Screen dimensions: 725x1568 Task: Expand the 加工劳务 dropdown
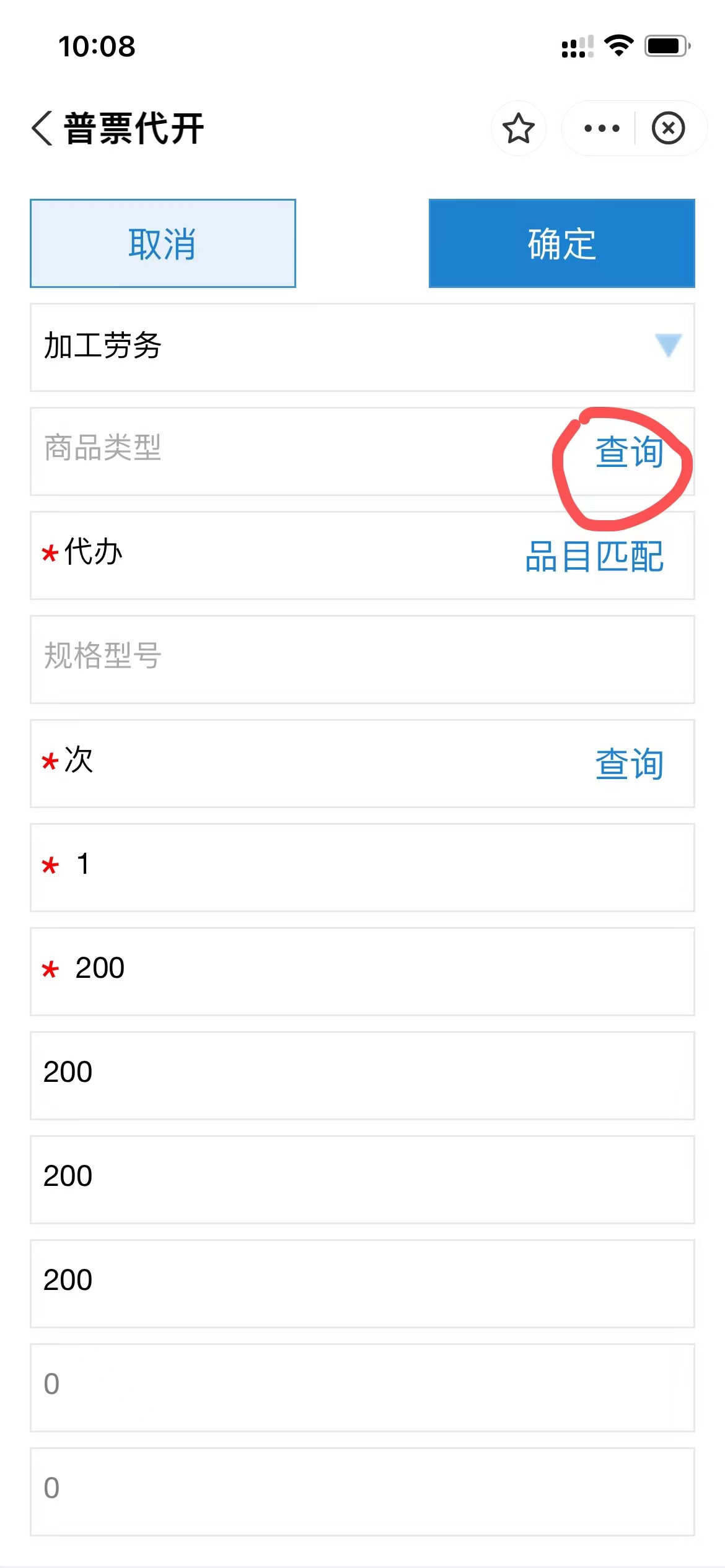668,346
